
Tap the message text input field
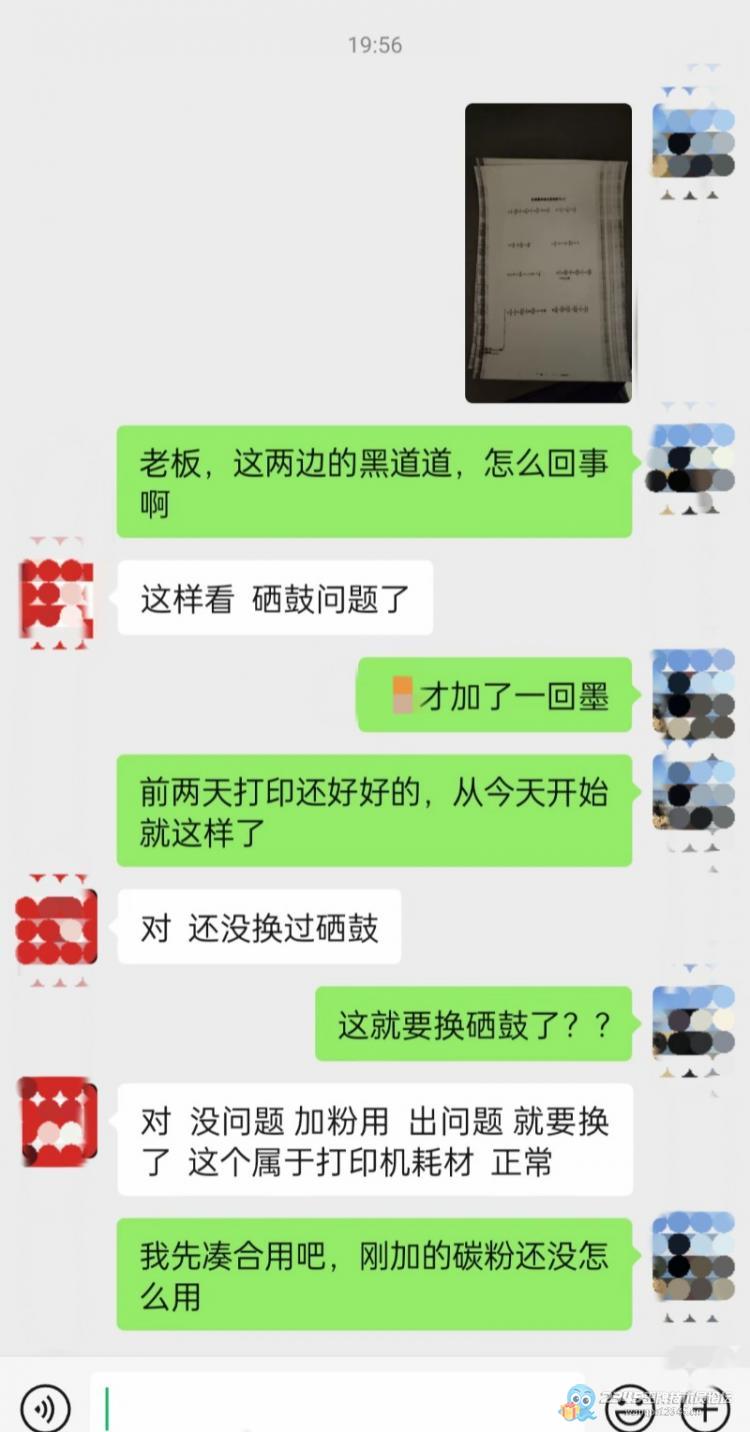tap(330, 1408)
